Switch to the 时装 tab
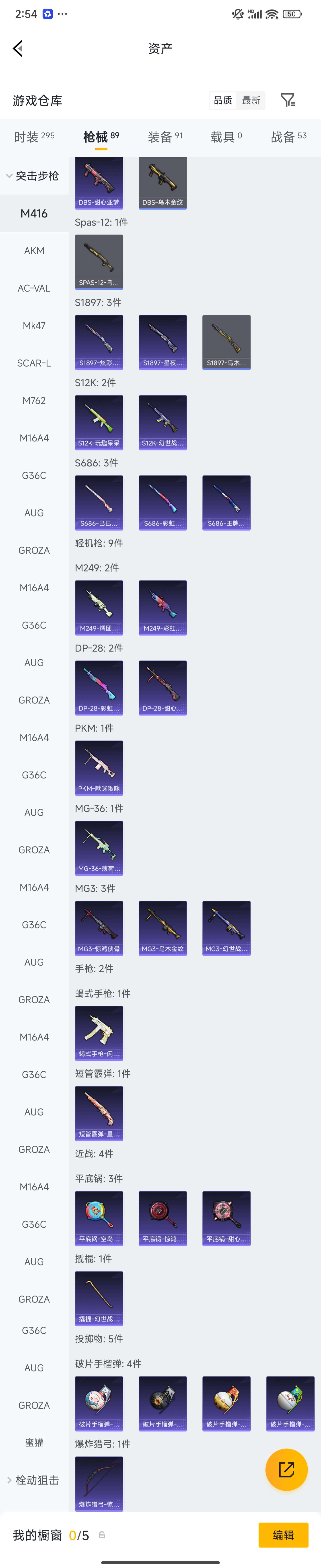Image resolution: width=321 pixels, height=1568 pixels. 34,137
